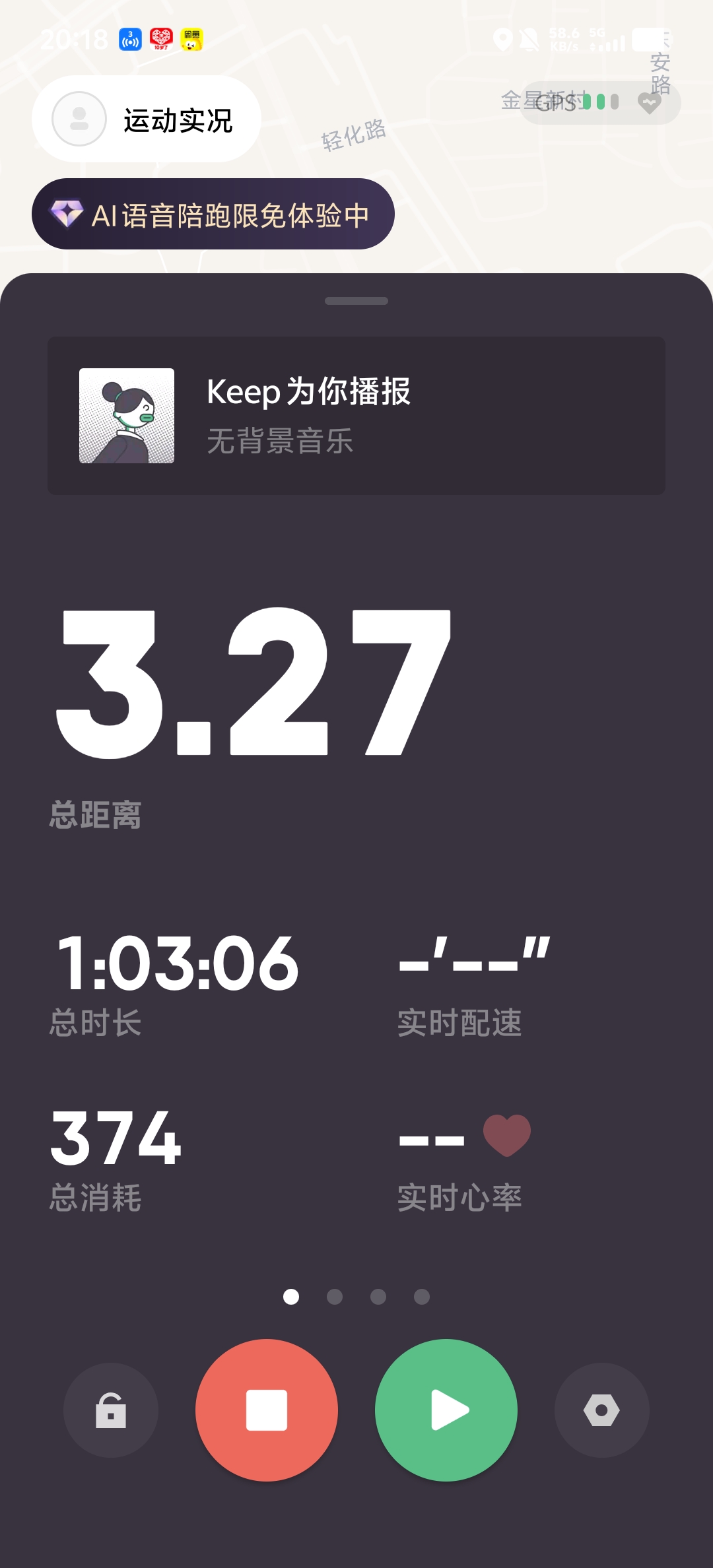Image resolution: width=713 pixels, height=1568 pixels.
Task: Open the 运动实况 live activity button
Action: [147, 119]
